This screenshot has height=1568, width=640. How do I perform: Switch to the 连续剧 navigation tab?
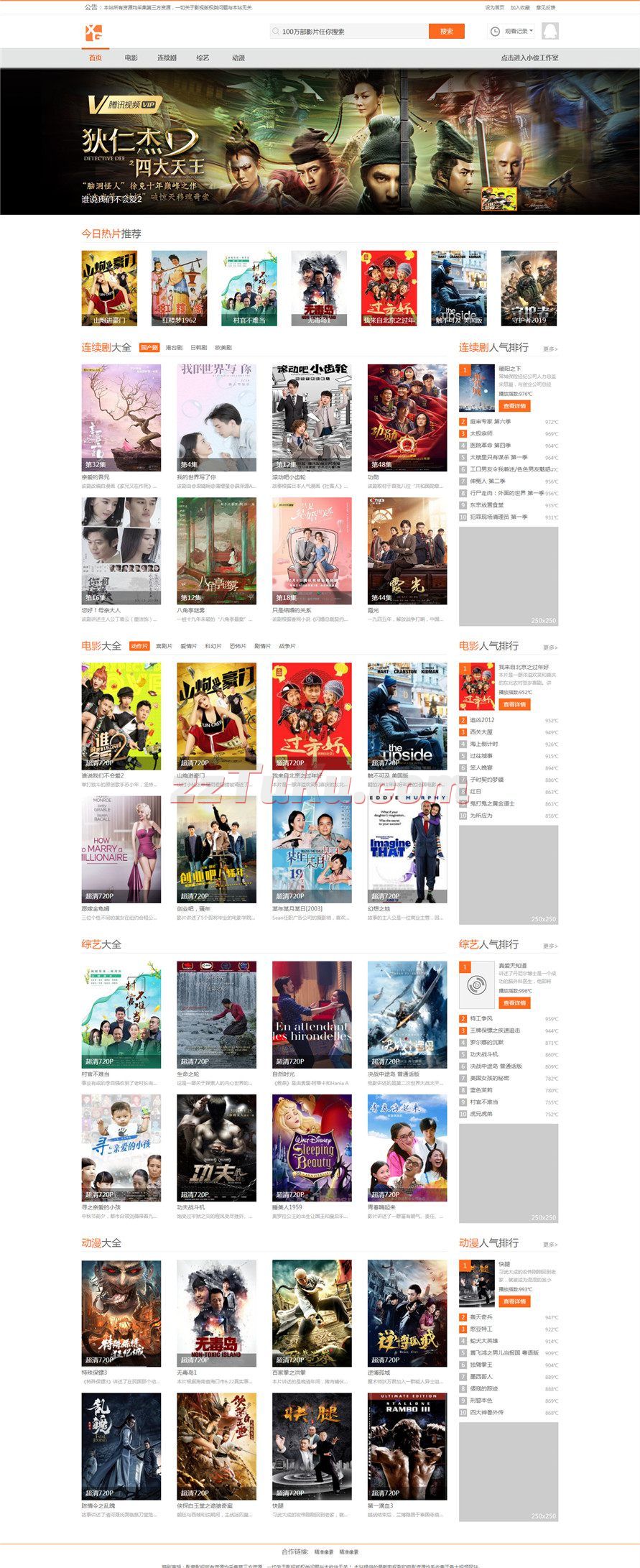[x=167, y=58]
